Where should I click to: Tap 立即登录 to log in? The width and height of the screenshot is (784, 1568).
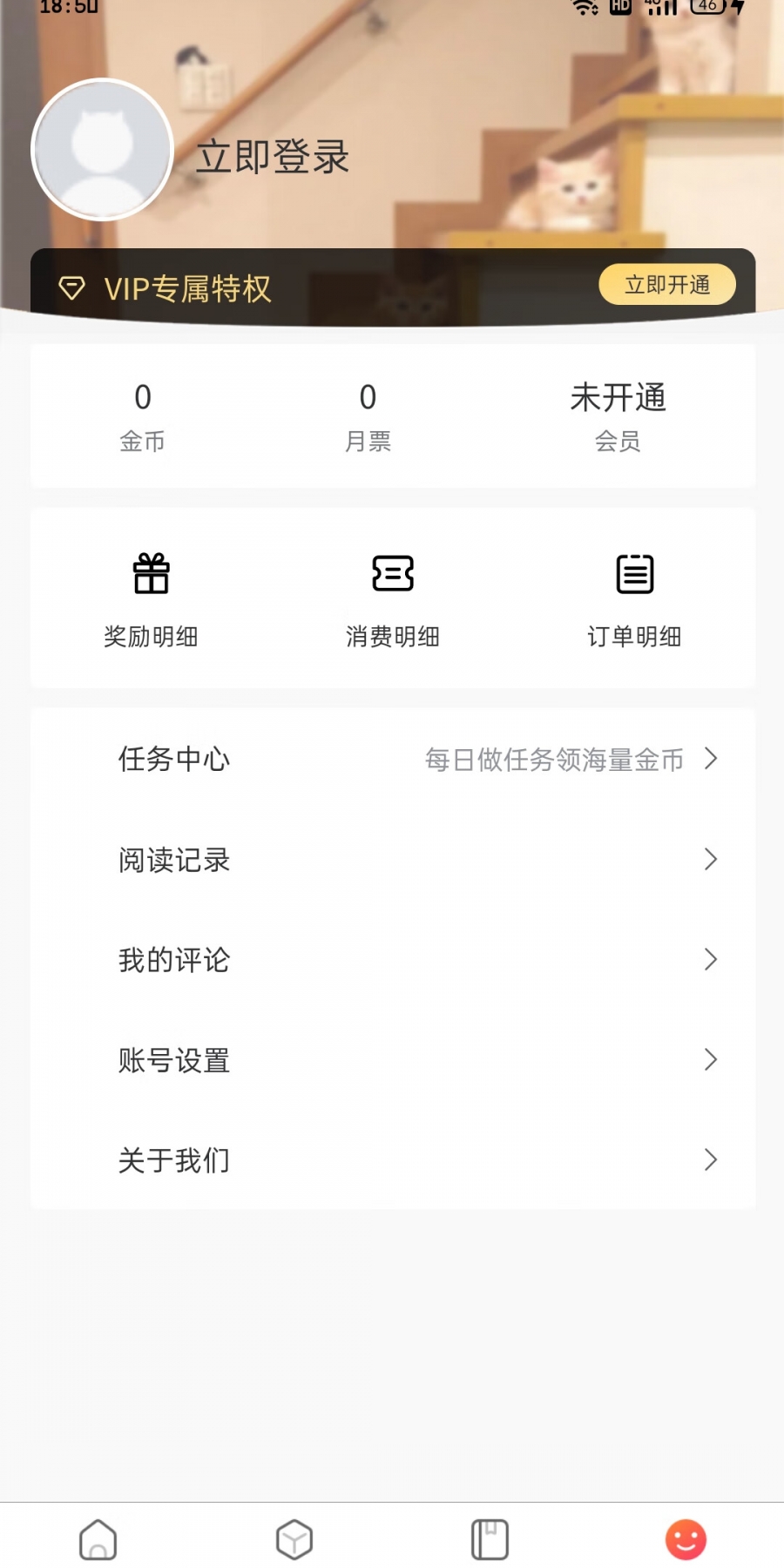click(x=272, y=158)
